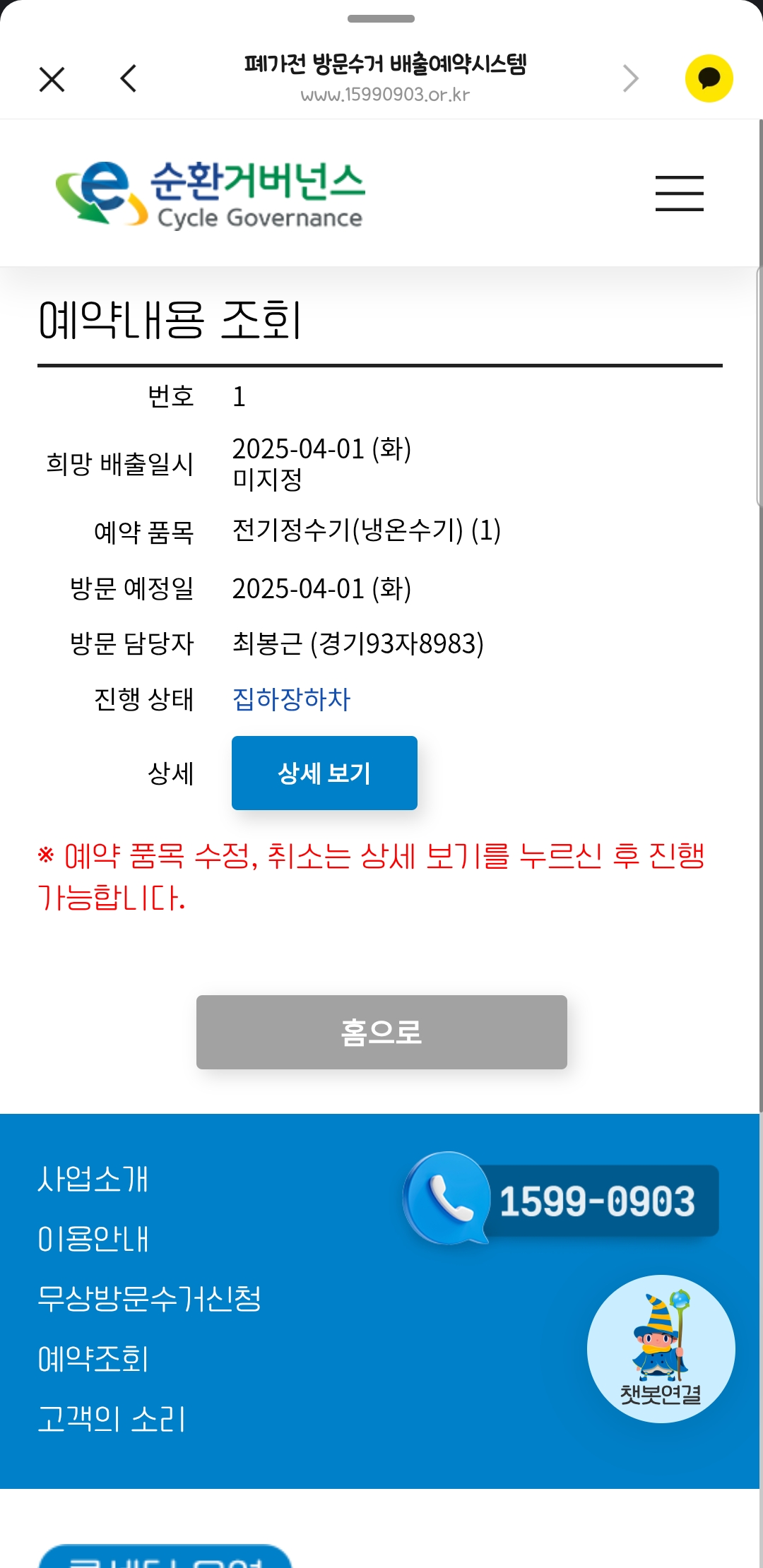
Task: Open the 챗봇연결 chatbot button
Action: tap(661, 1348)
